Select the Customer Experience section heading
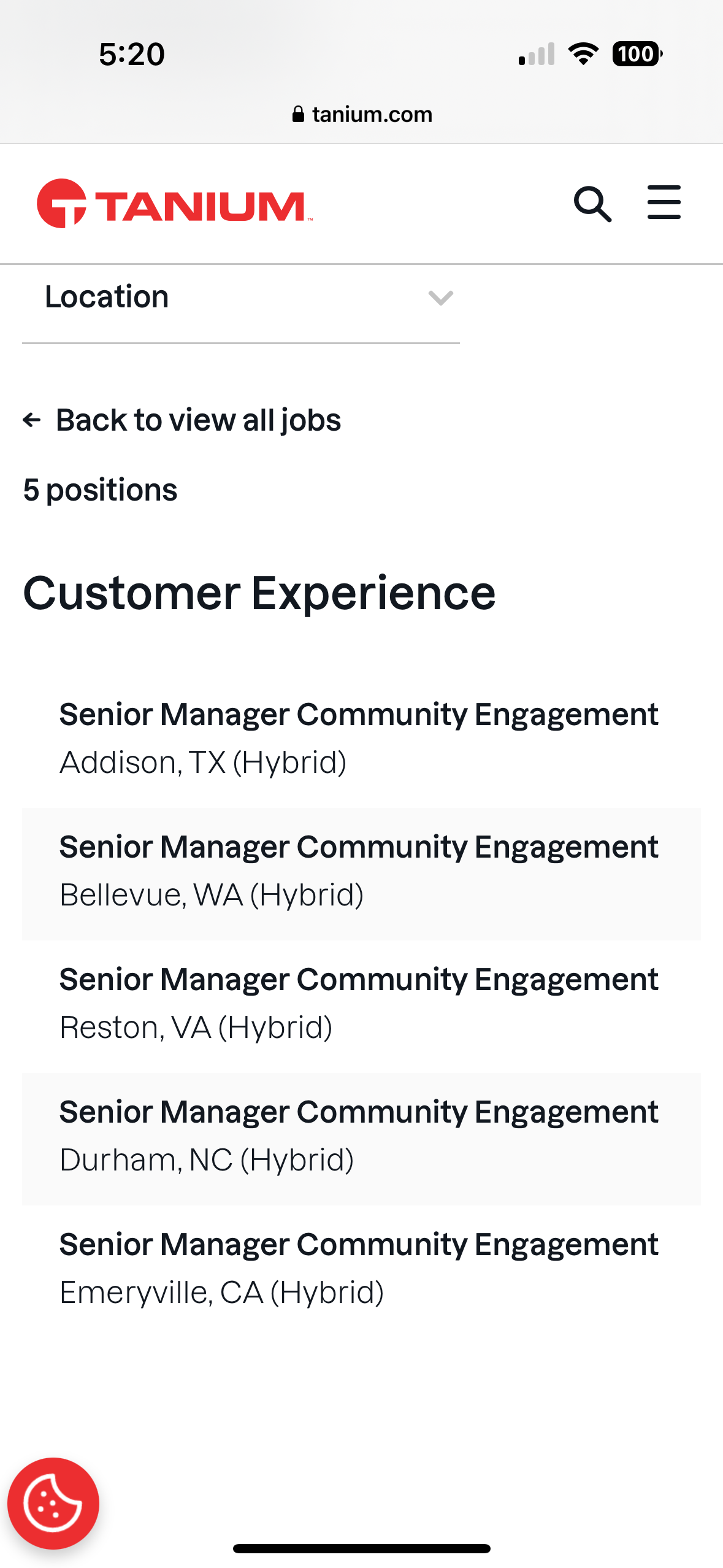Image resolution: width=723 pixels, height=1568 pixels. pyautogui.click(x=260, y=592)
